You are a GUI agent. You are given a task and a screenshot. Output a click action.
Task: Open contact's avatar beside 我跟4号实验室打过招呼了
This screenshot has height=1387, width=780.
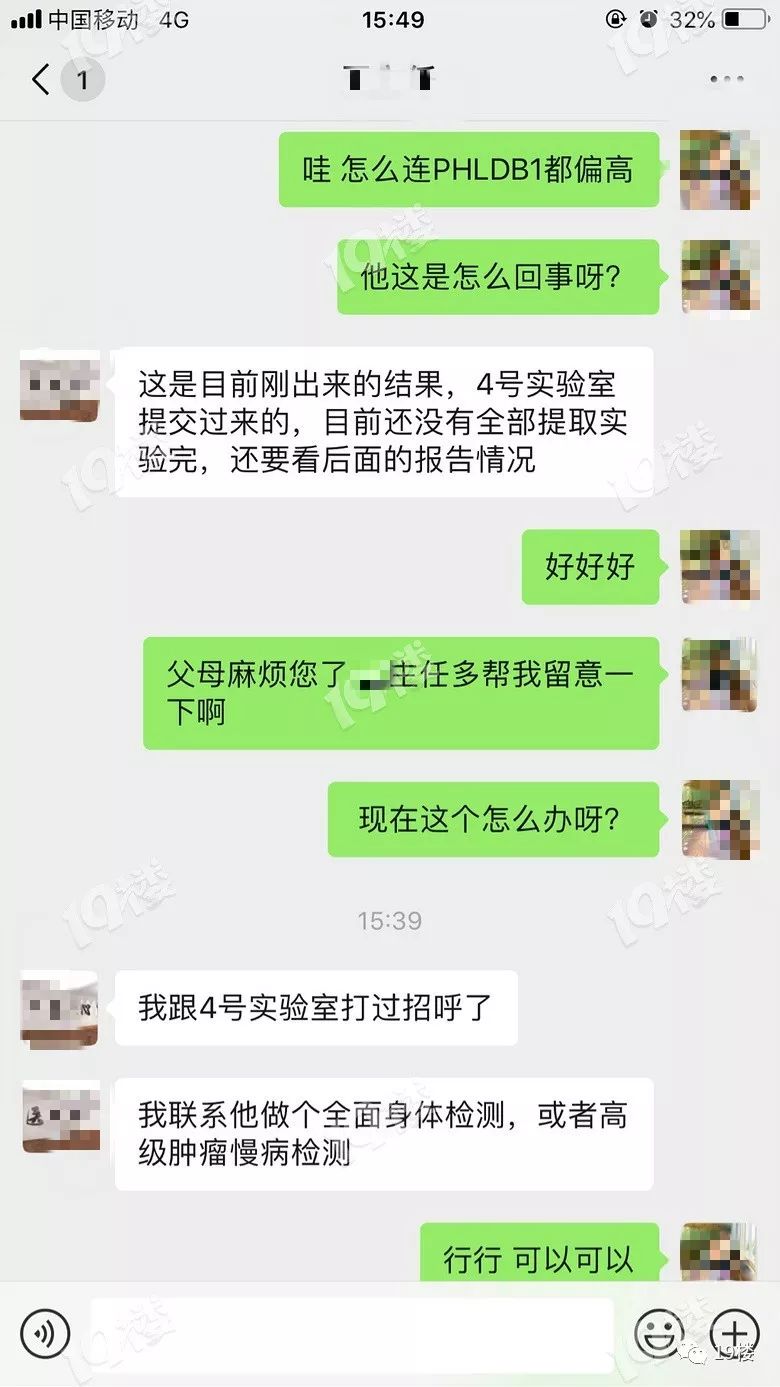pos(60,1008)
